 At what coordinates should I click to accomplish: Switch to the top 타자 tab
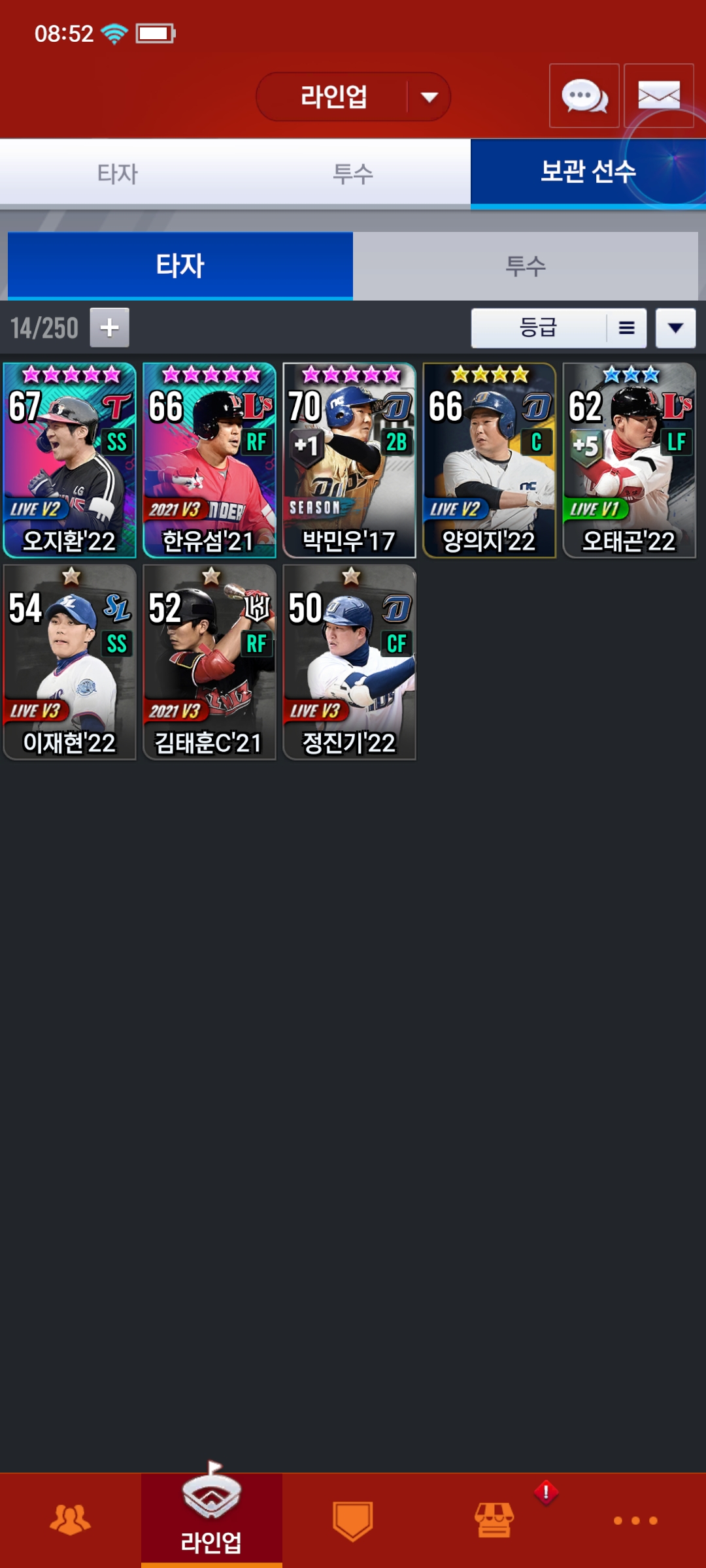pos(118,174)
